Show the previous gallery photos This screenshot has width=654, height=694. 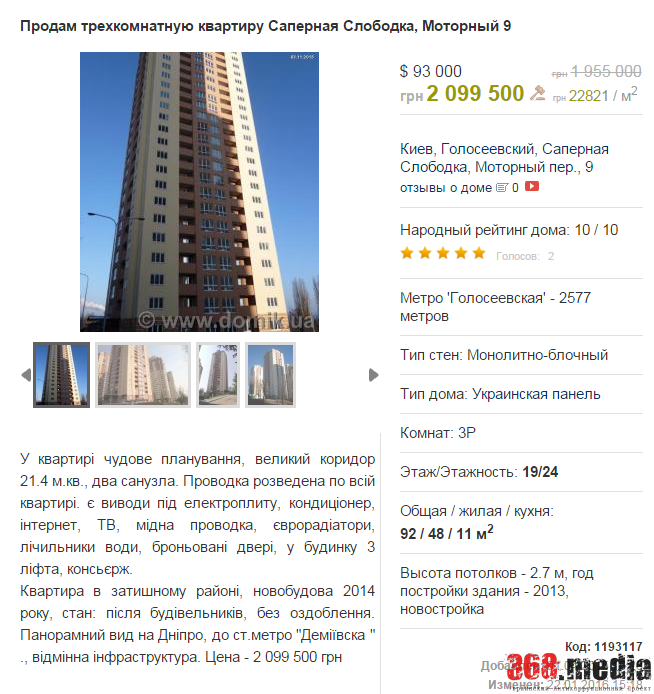tap(26, 375)
